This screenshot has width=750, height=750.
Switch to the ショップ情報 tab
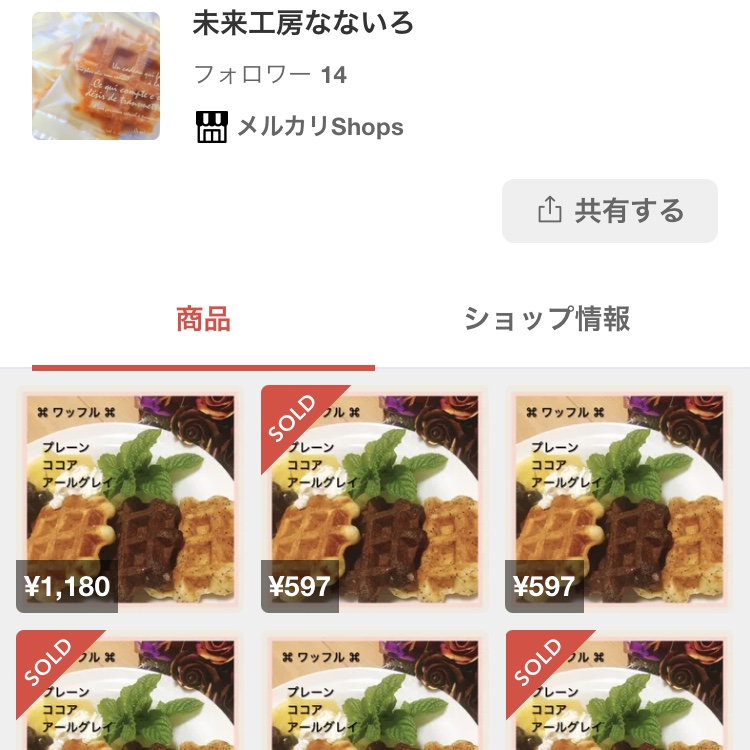[x=547, y=319]
